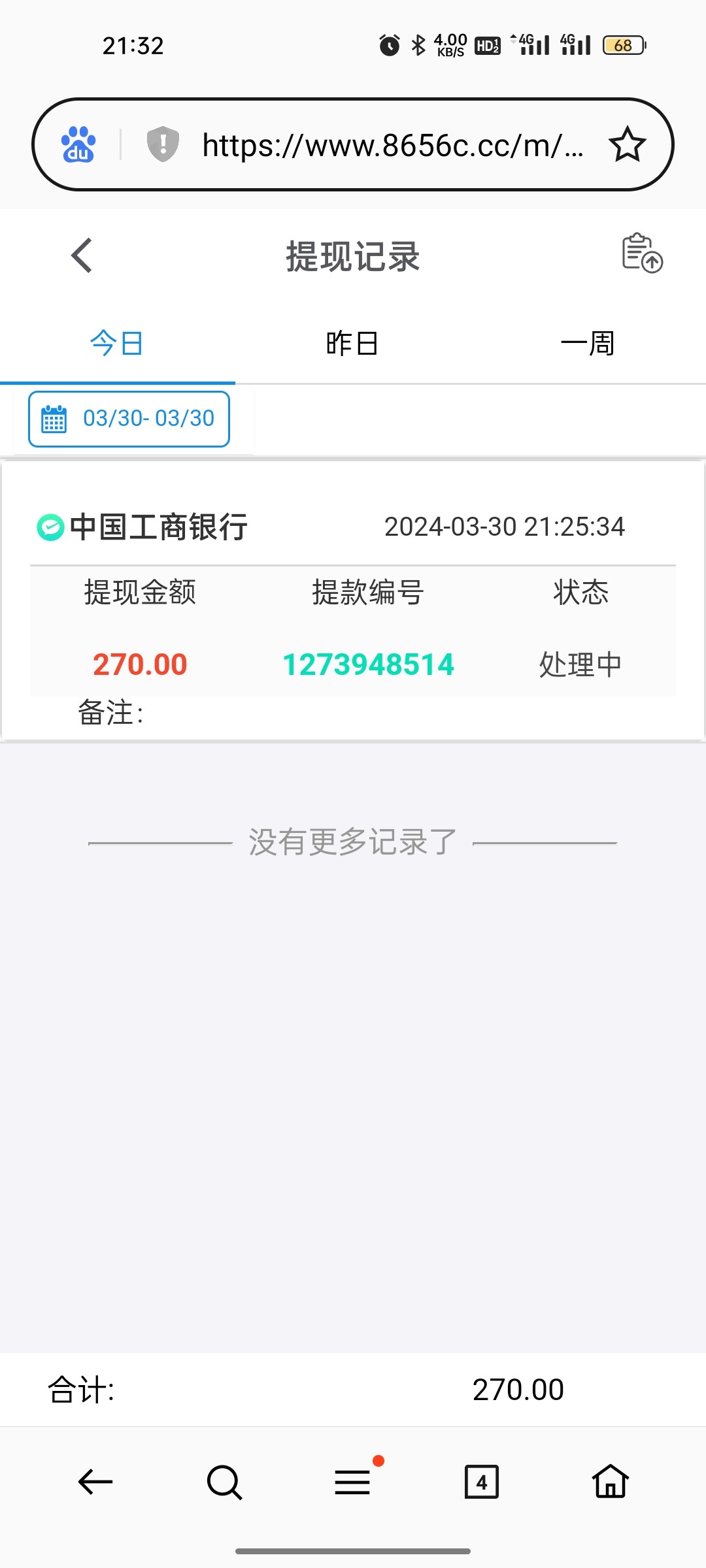The height and width of the screenshot is (1568, 706).
Task: Tap the clipboard export icon beside 提现记录
Action: point(642,256)
